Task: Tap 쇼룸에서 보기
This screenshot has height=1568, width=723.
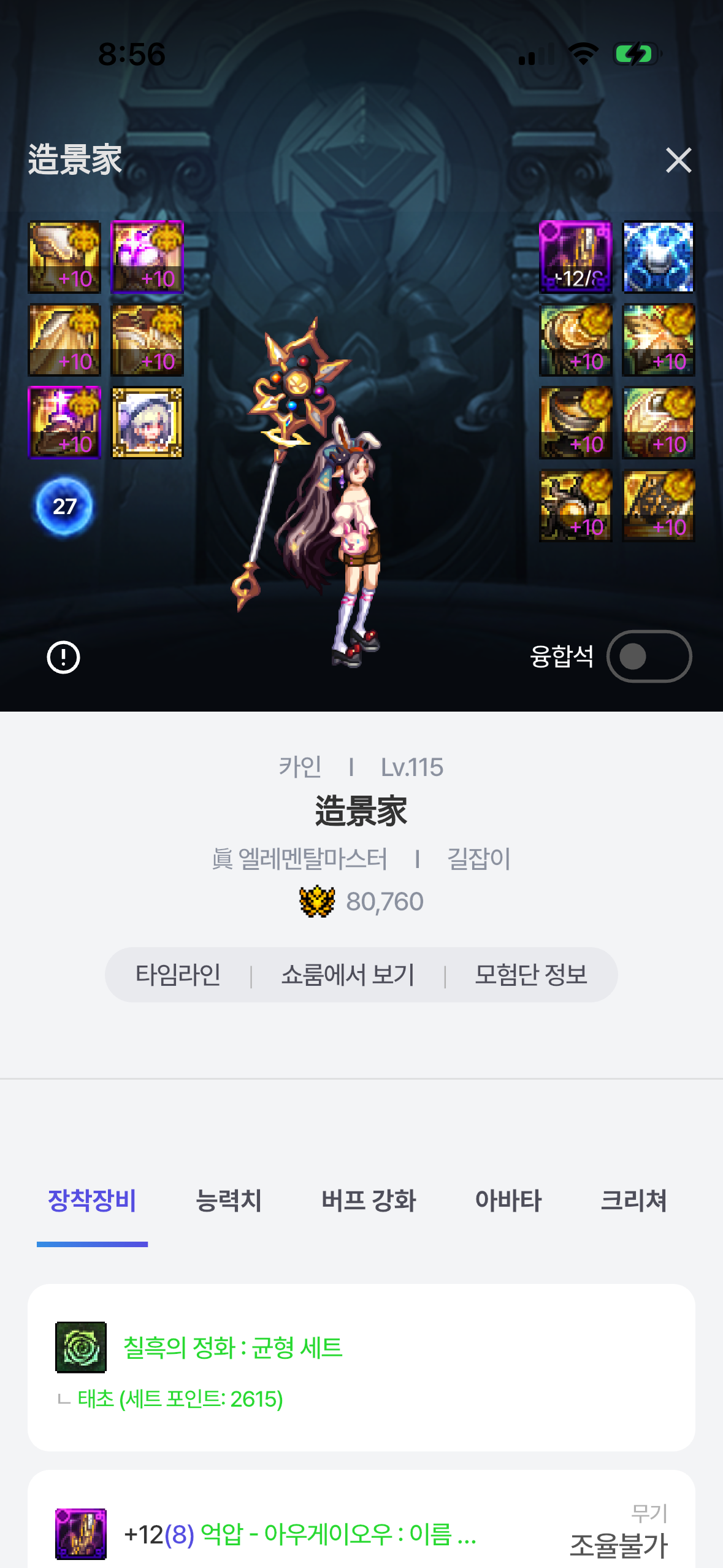Action: pyautogui.click(x=348, y=975)
